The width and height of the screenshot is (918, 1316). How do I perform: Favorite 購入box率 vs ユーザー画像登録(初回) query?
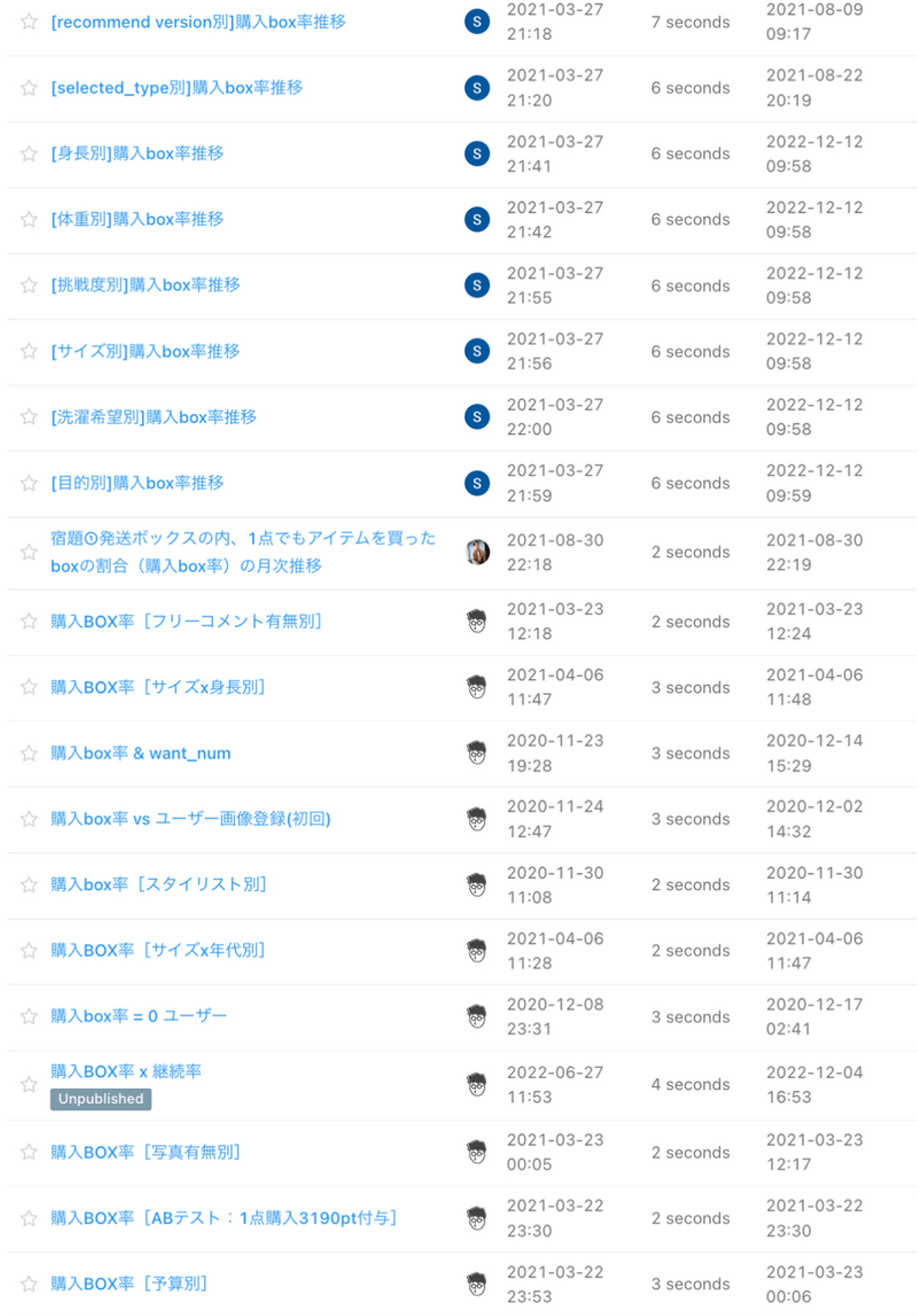(29, 819)
